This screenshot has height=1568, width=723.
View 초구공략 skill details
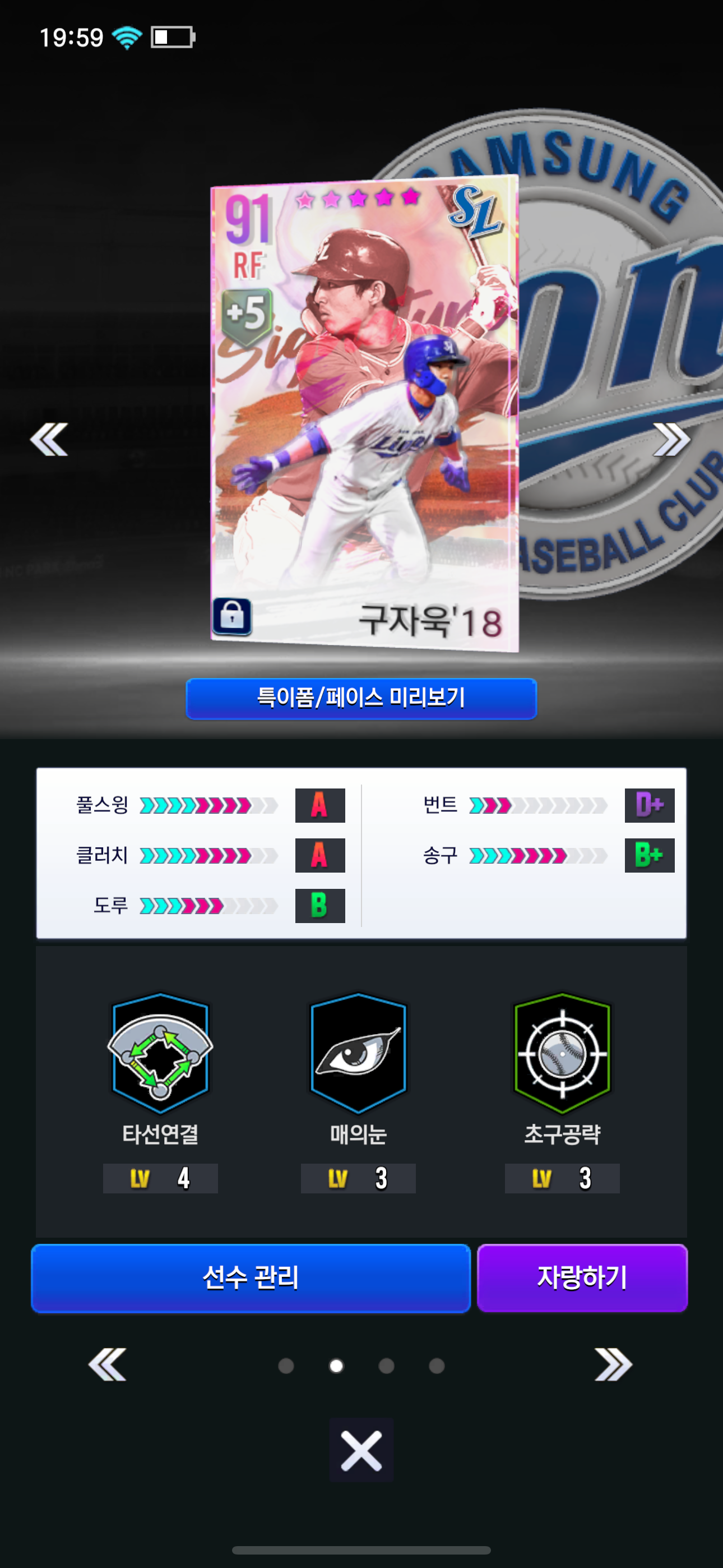(x=562, y=1053)
